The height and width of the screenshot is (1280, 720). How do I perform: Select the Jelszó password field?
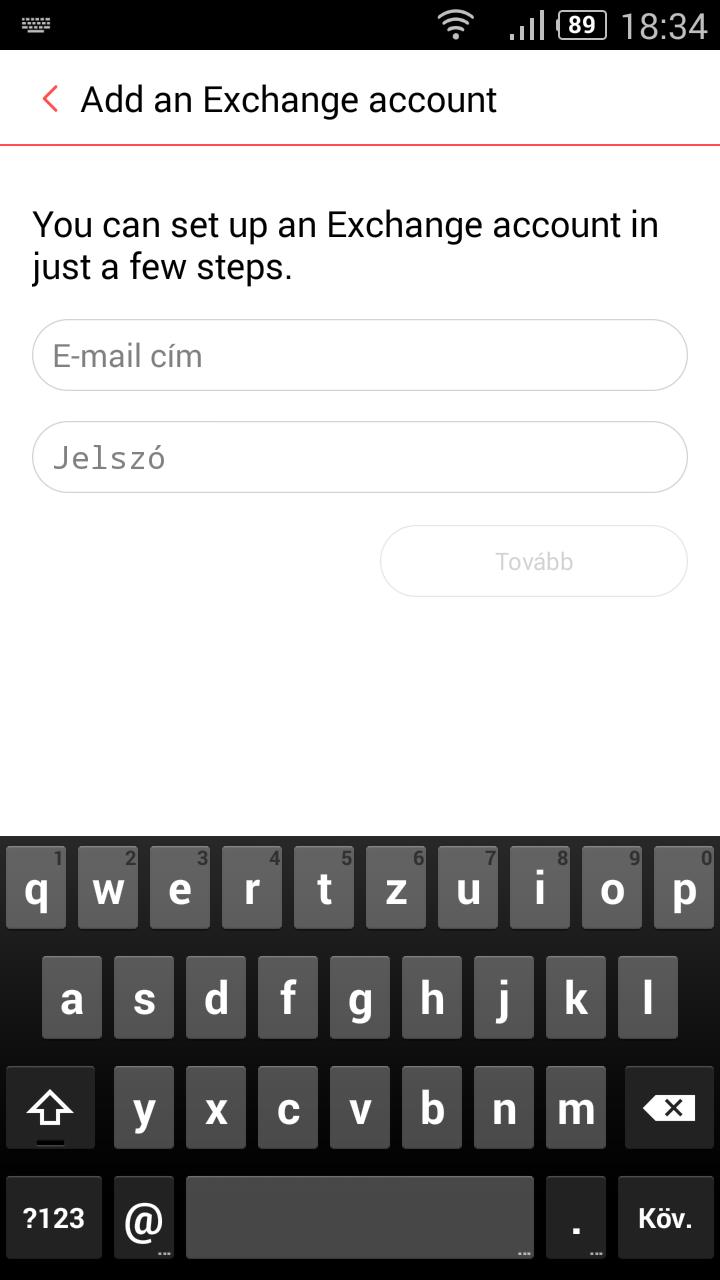(x=359, y=457)
